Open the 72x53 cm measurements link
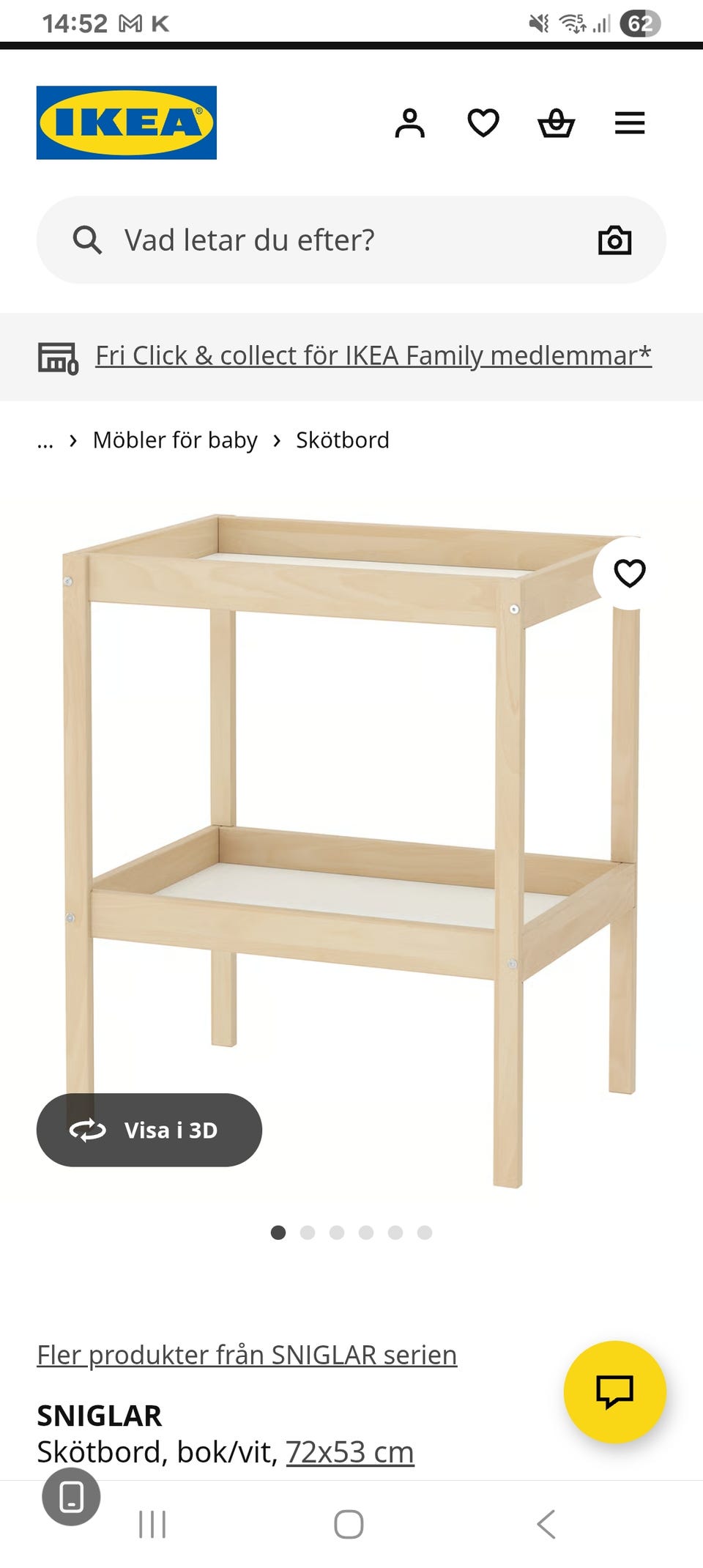The height and width of the screenshot is (1568, 703). (x=350, y=1452)
